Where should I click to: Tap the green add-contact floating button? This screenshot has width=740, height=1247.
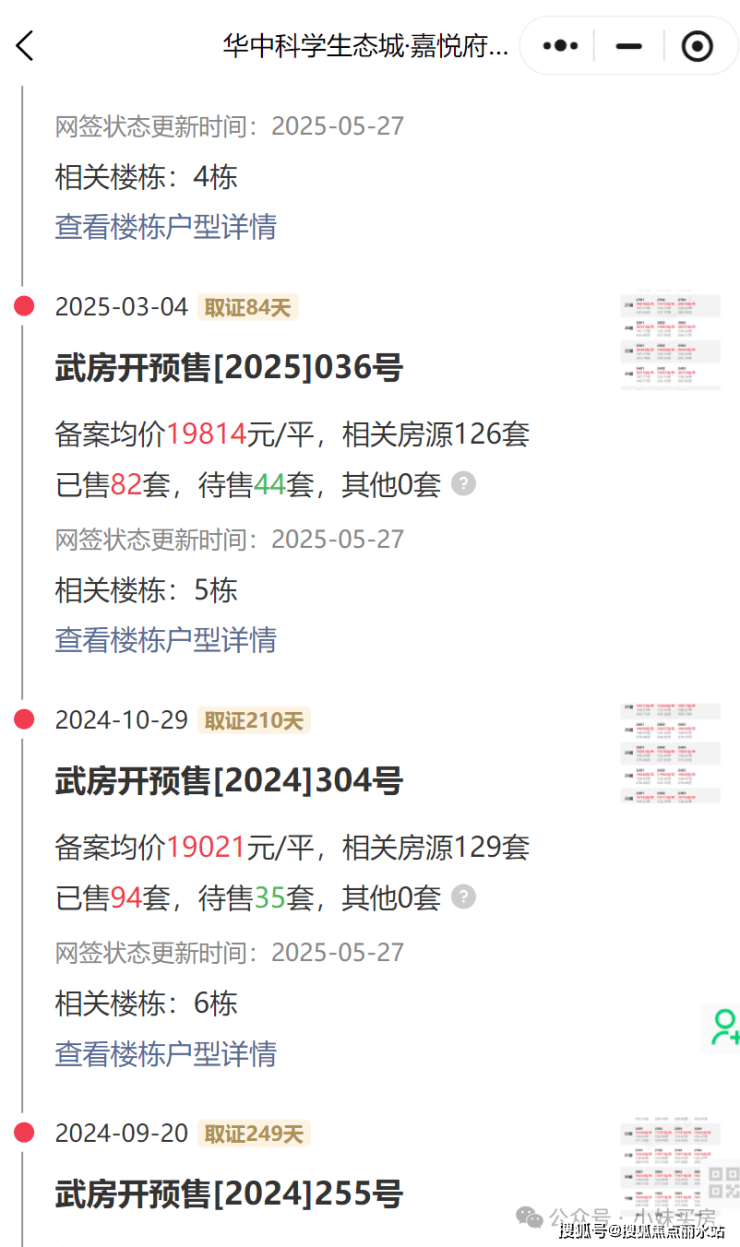click(724, 1028)
